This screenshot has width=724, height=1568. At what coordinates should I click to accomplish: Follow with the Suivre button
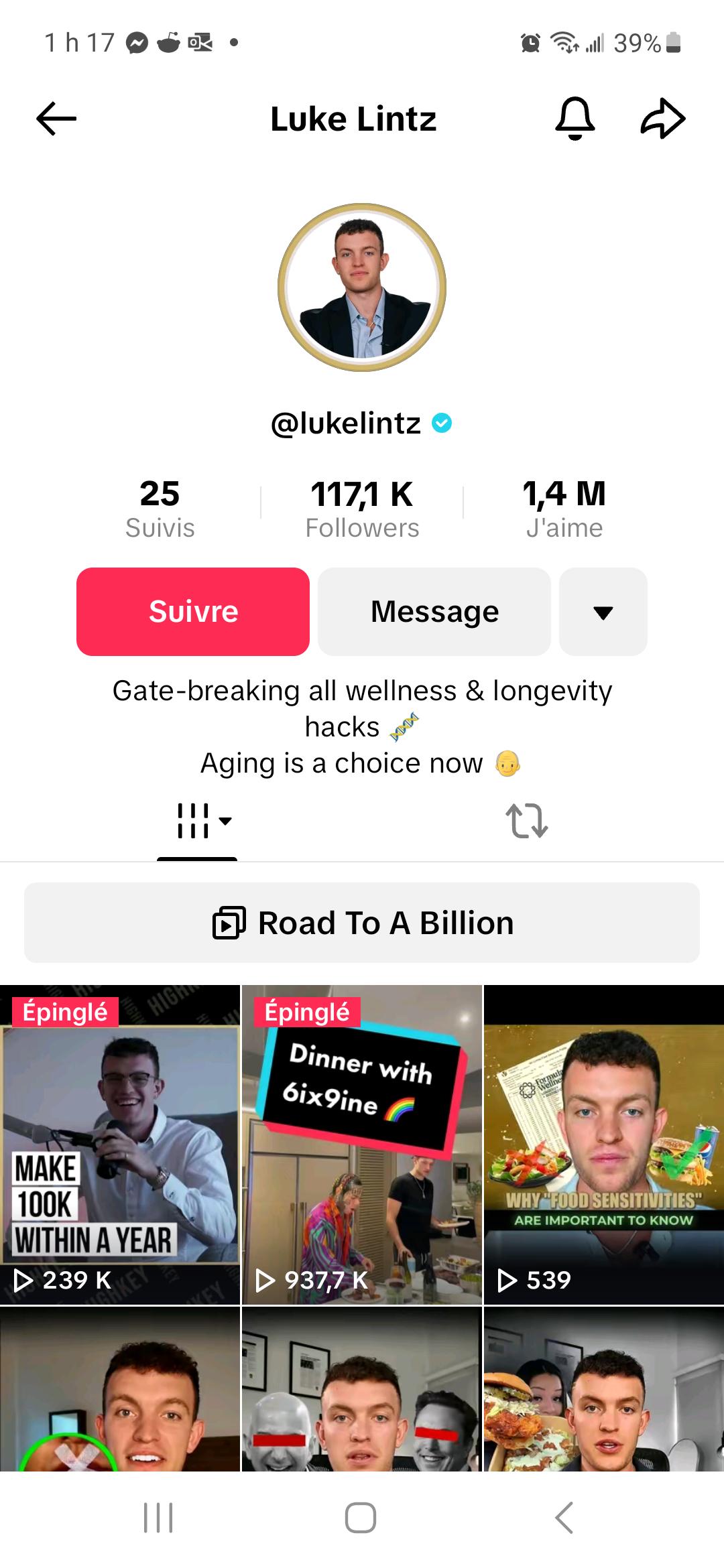click(193, 611)
